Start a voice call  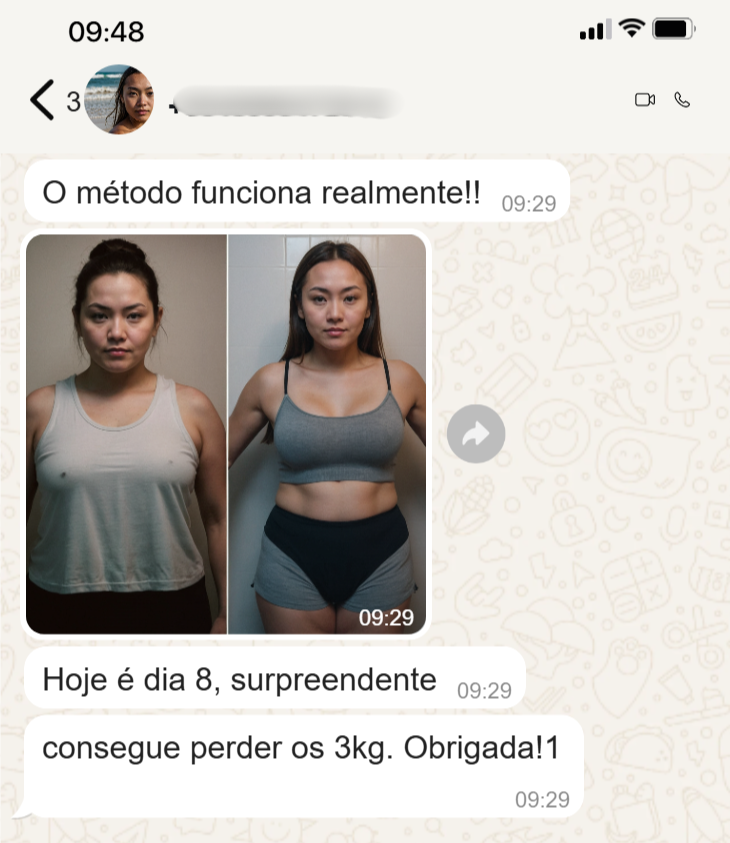[683, 100]
